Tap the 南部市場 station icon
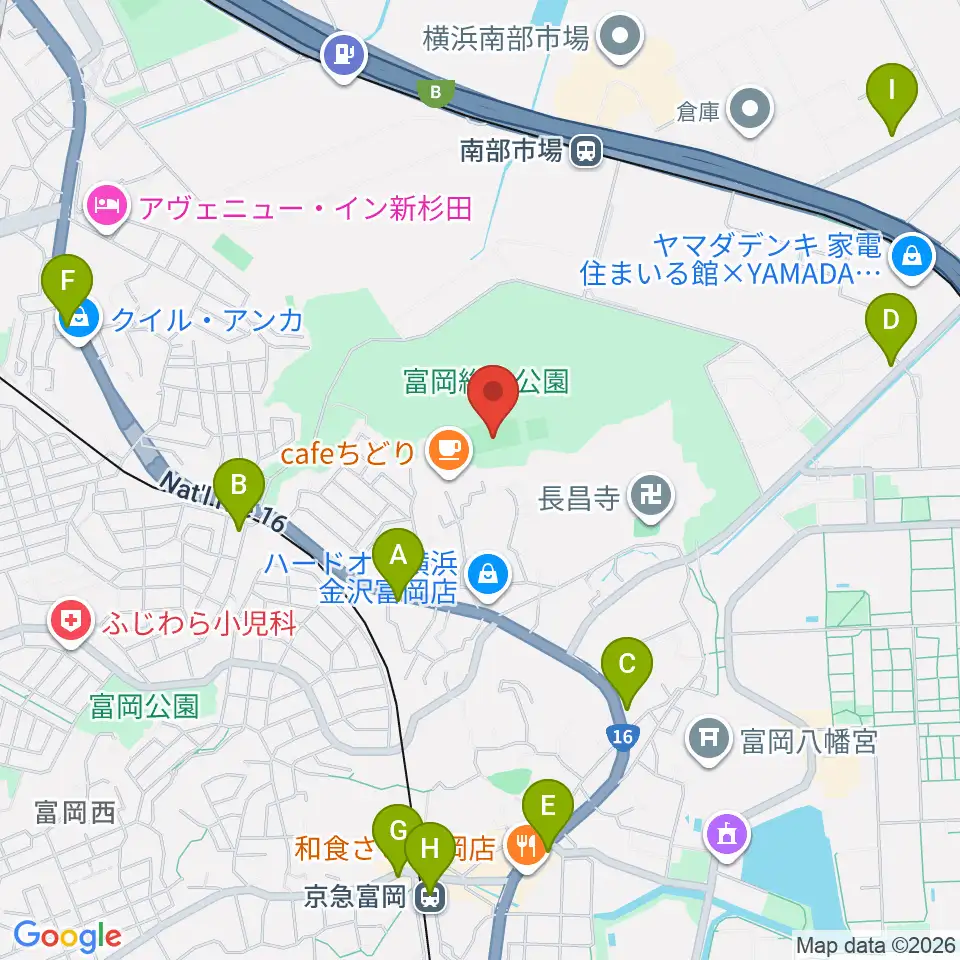Screen dimensions: 960x960 pos(586,151)
